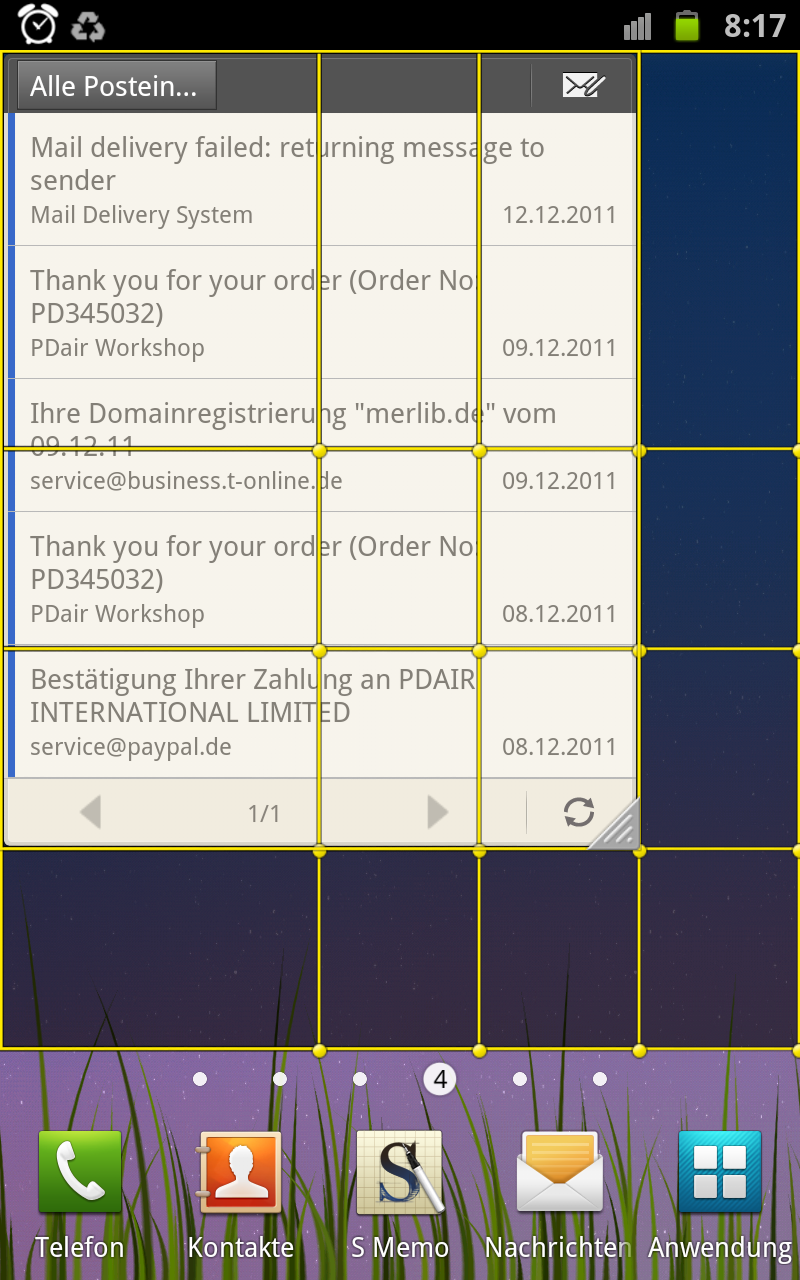Select the first home screen page dot
This screenshot has height=1280, width=800.
[200, 1079]
